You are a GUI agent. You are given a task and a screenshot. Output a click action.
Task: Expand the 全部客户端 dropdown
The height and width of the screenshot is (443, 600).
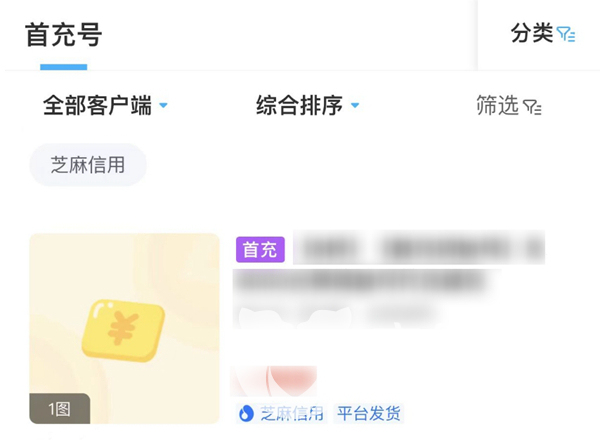click(x=105, y=105)
